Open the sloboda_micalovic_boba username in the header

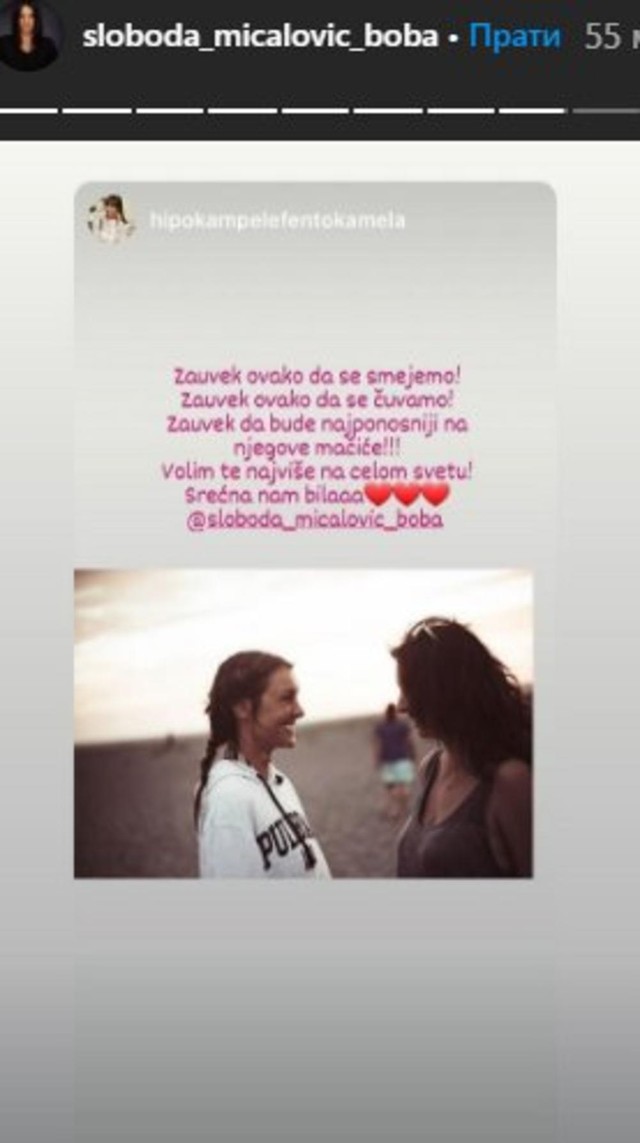click(x=260, y=38)
